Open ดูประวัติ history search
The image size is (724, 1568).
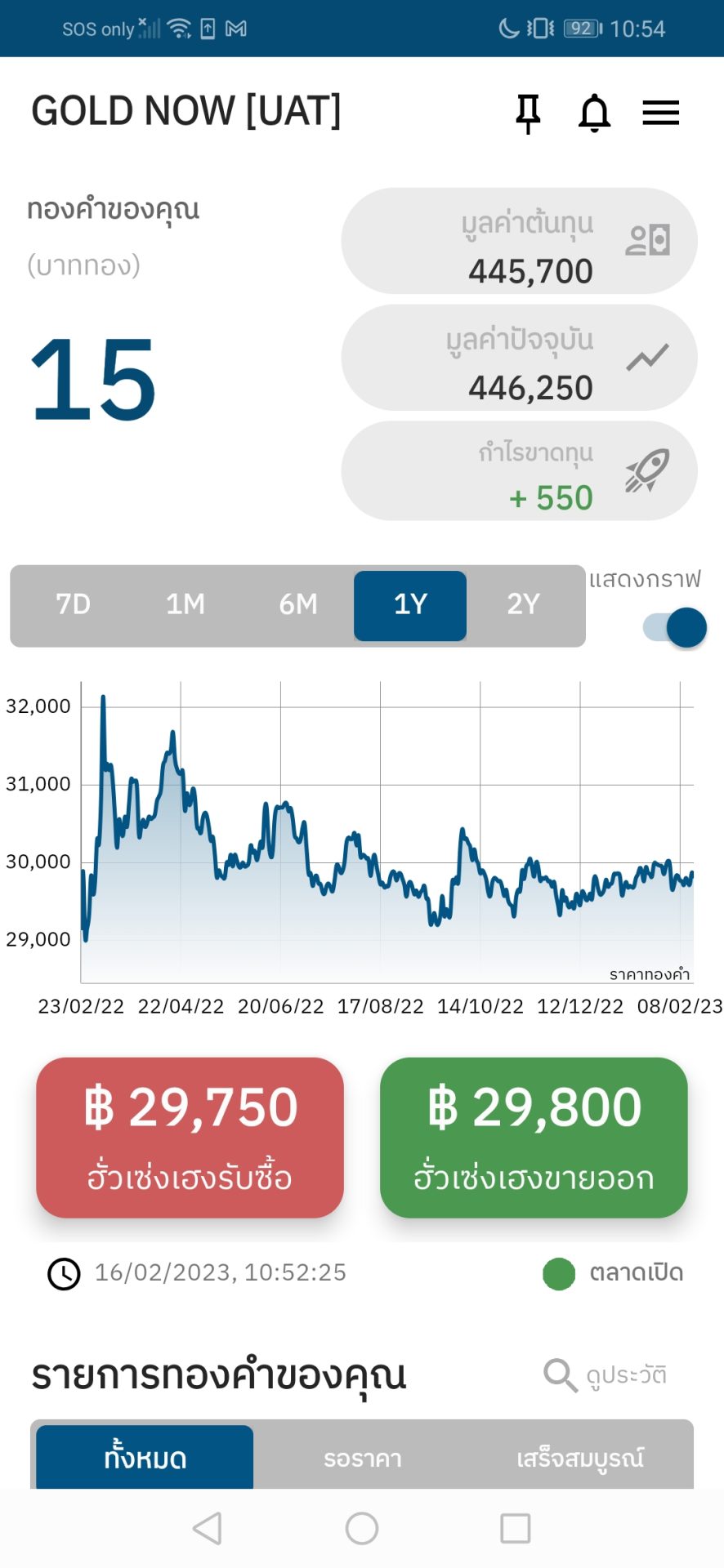606,1375
